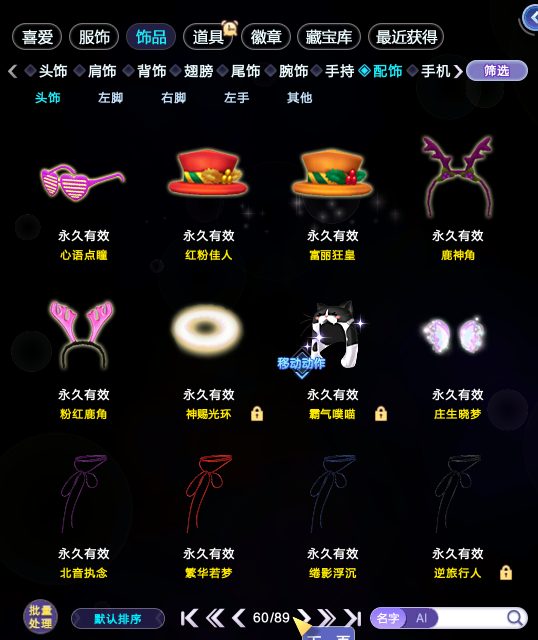Open the 道具 tab
Viewport: 538px width, 640px height.
click(208, 37)
